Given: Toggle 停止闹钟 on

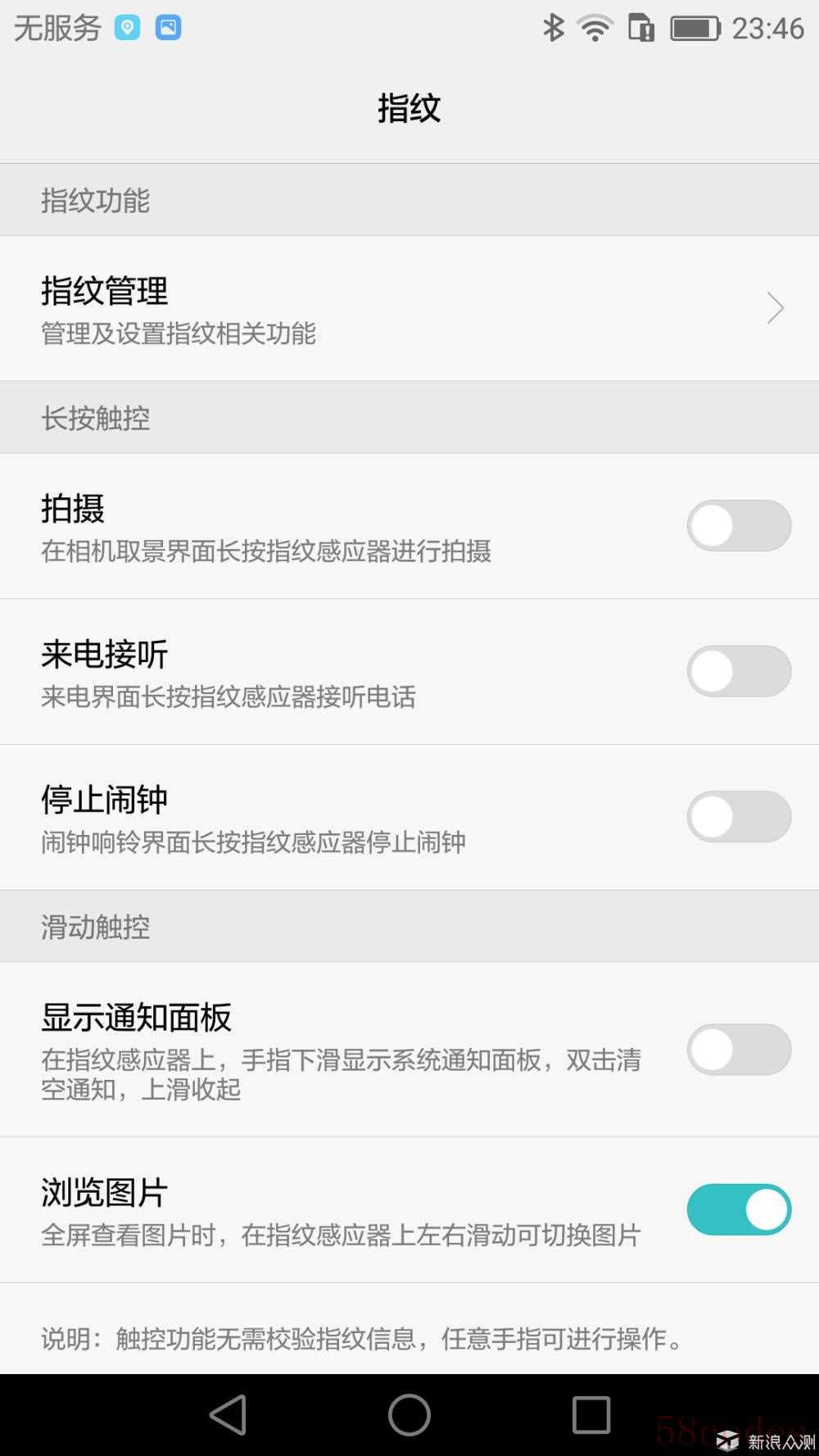Looking at the screenshot, I should click(739, 817).
